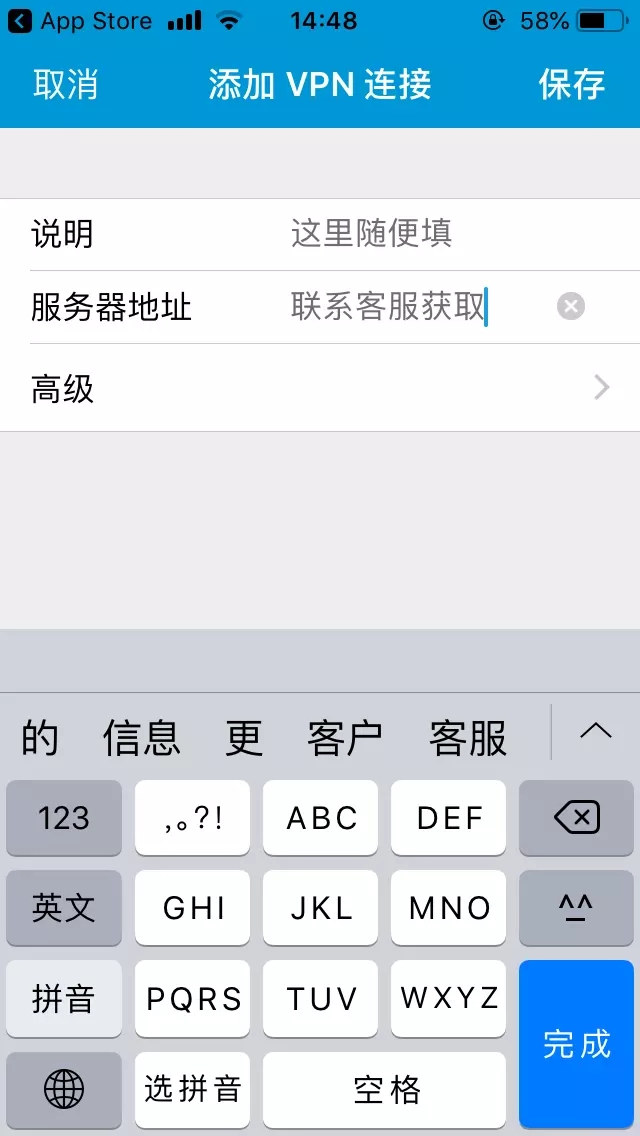
Task: Hit the blue 完成 done key
Action: point(576,1044)
